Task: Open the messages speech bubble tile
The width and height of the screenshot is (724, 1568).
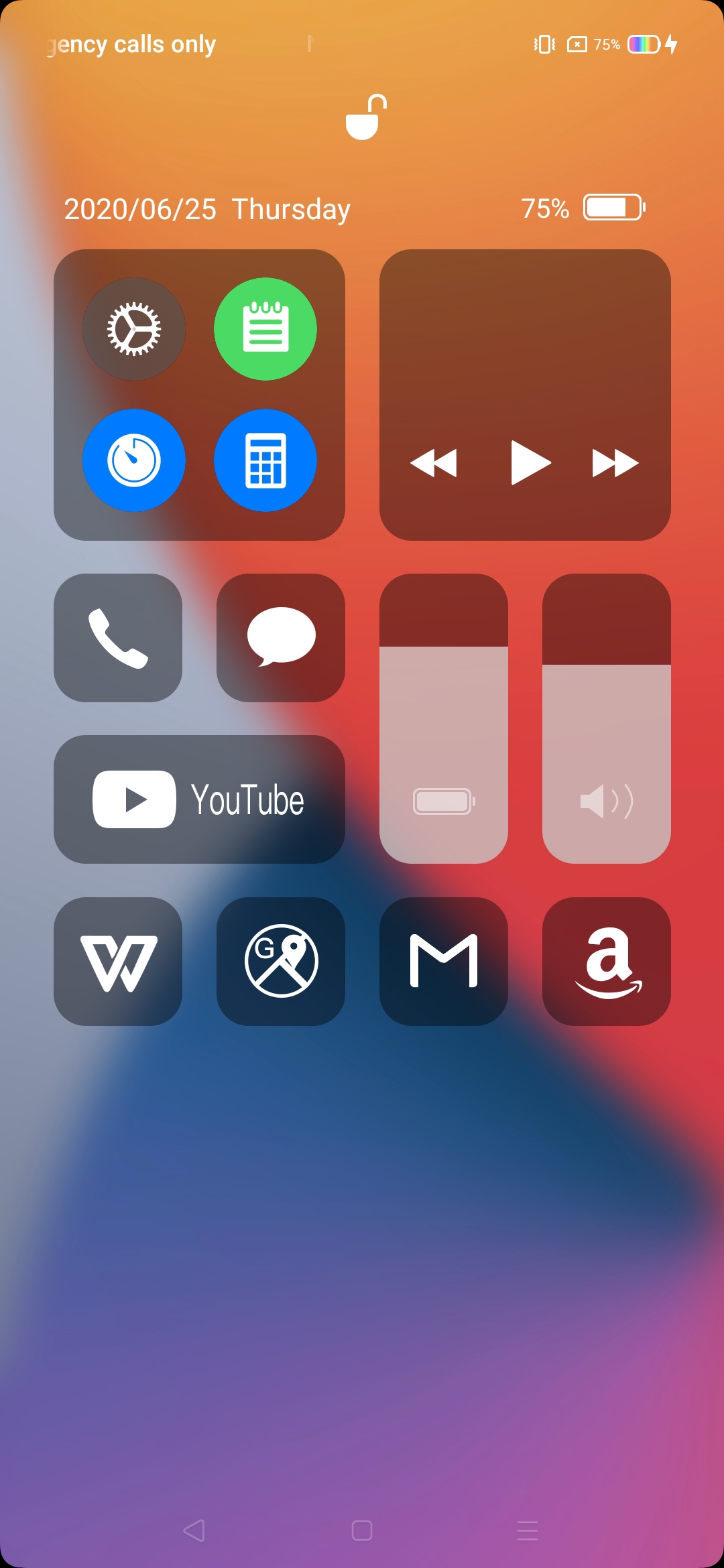Action: tap(281, 638)
